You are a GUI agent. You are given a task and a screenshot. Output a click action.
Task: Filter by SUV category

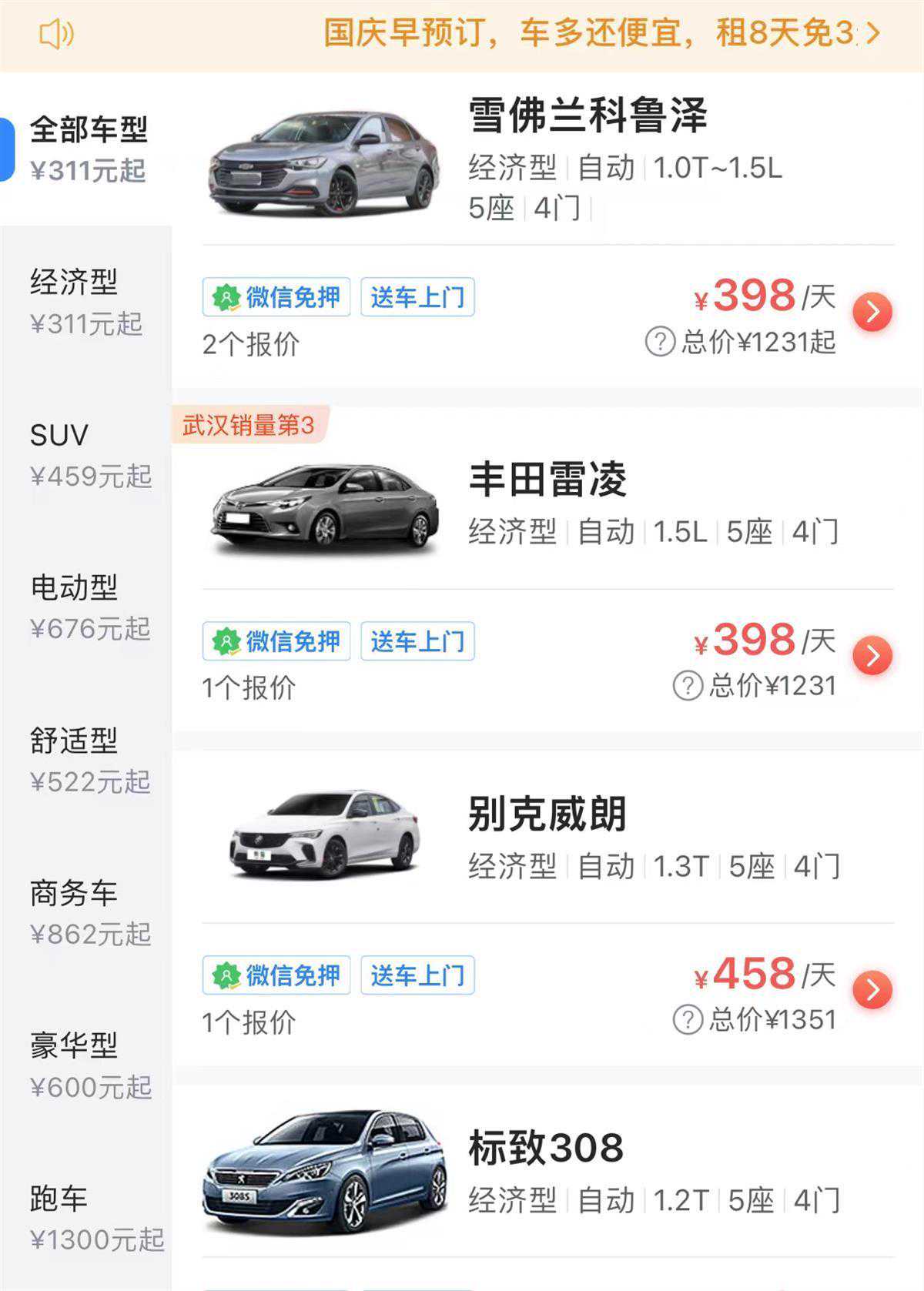click(x=89, y=454)
